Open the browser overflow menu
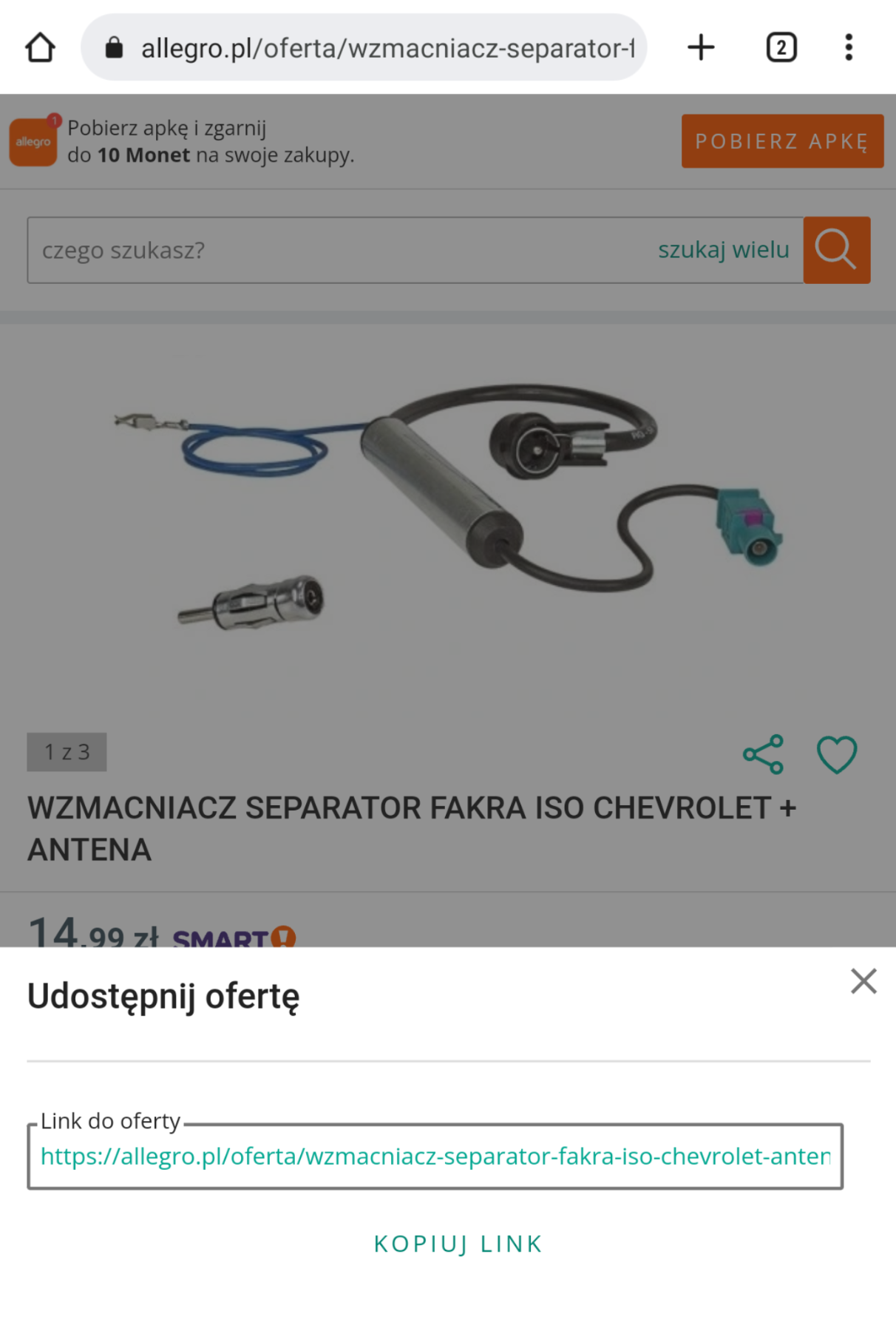 (849, 48)
